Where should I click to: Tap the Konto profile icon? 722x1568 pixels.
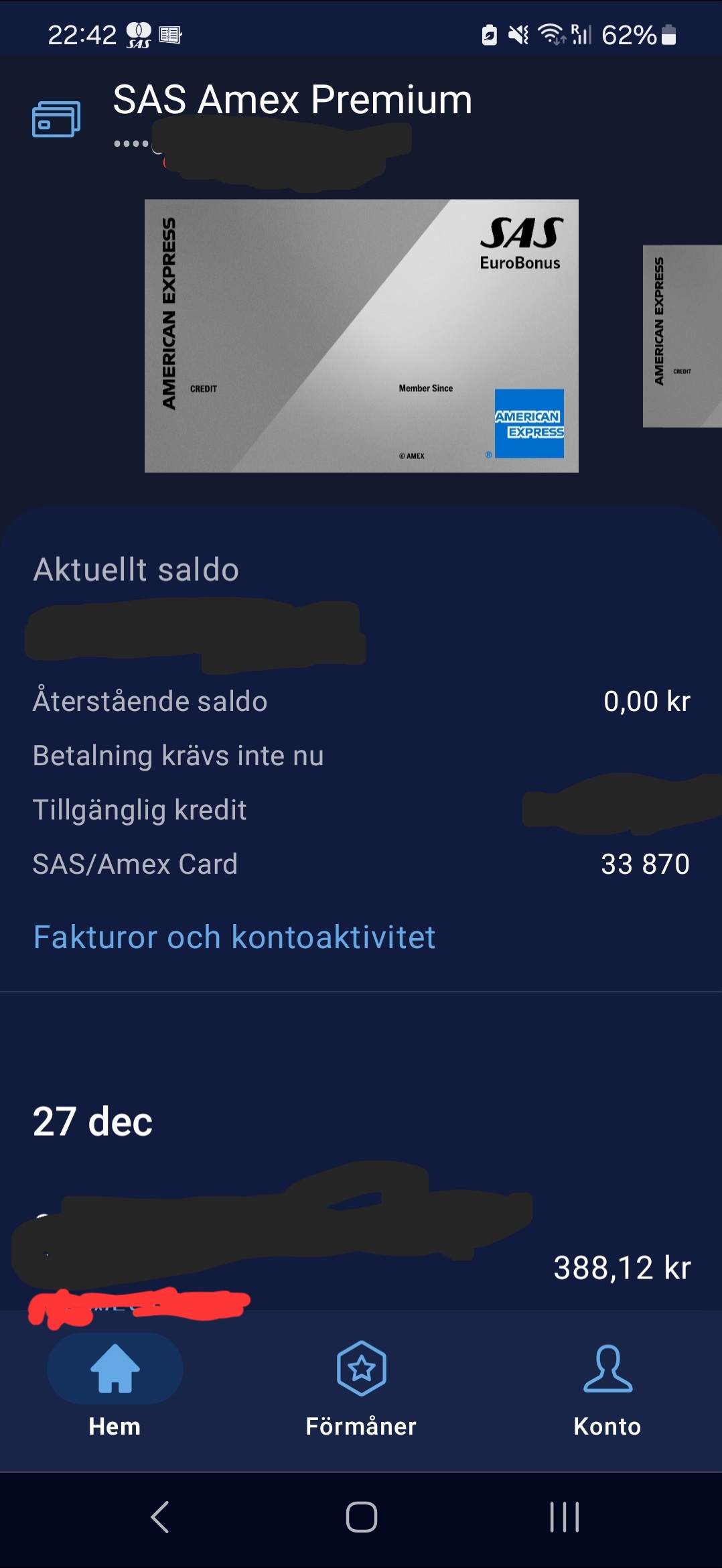point(607,1370)
